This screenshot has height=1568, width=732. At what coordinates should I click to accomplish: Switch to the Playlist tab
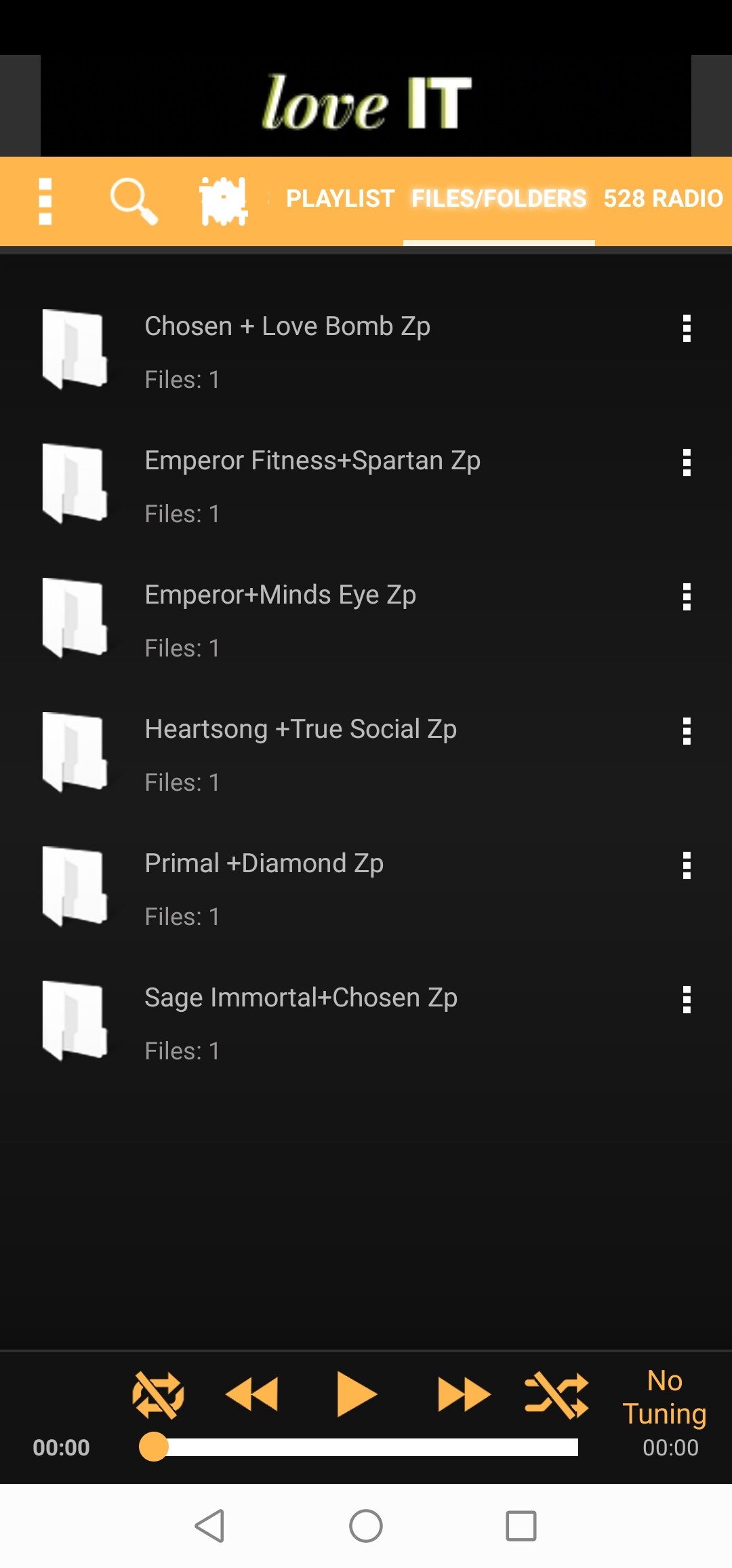pyautogui.click(x=340, y=199)
